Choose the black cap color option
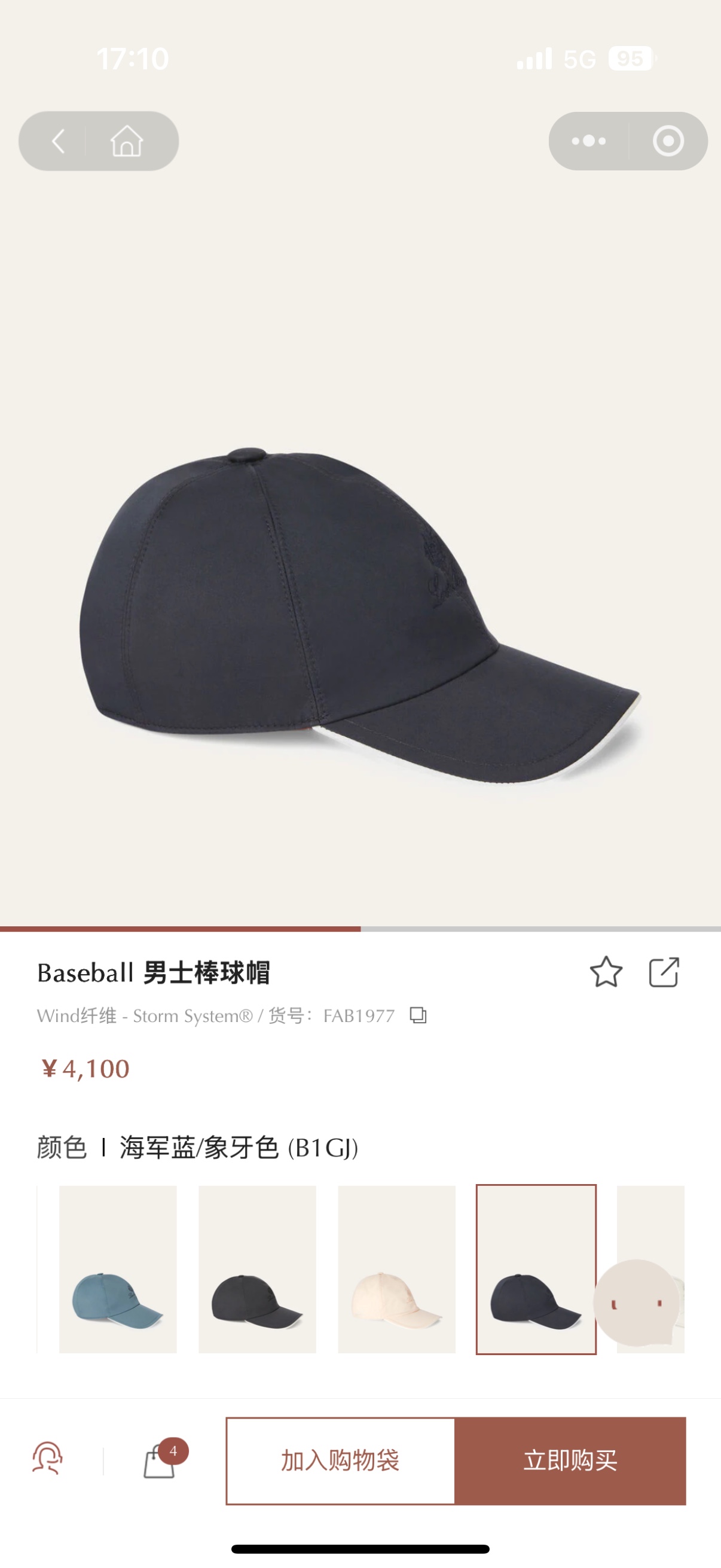 click(x=256, y=1269)
